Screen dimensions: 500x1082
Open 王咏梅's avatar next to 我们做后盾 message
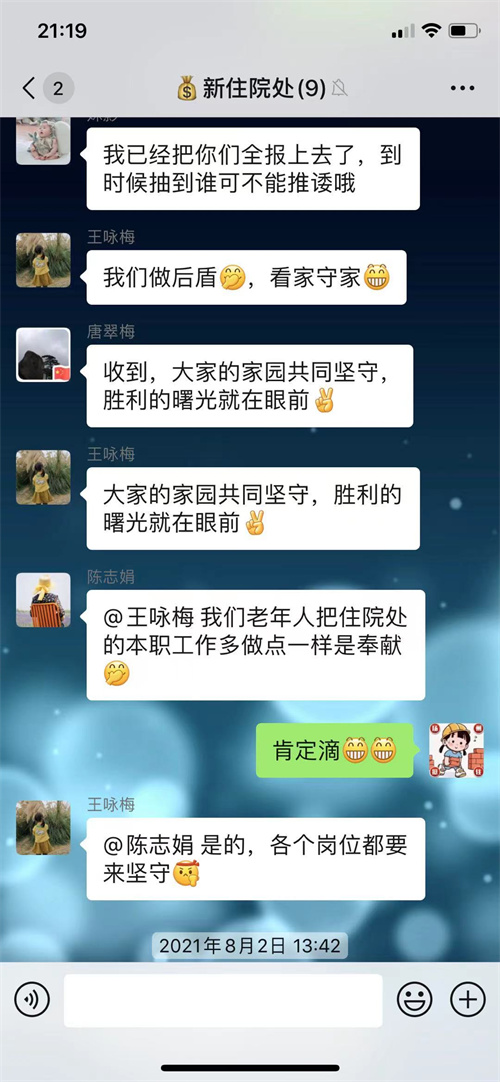click(x=43, y=260)
